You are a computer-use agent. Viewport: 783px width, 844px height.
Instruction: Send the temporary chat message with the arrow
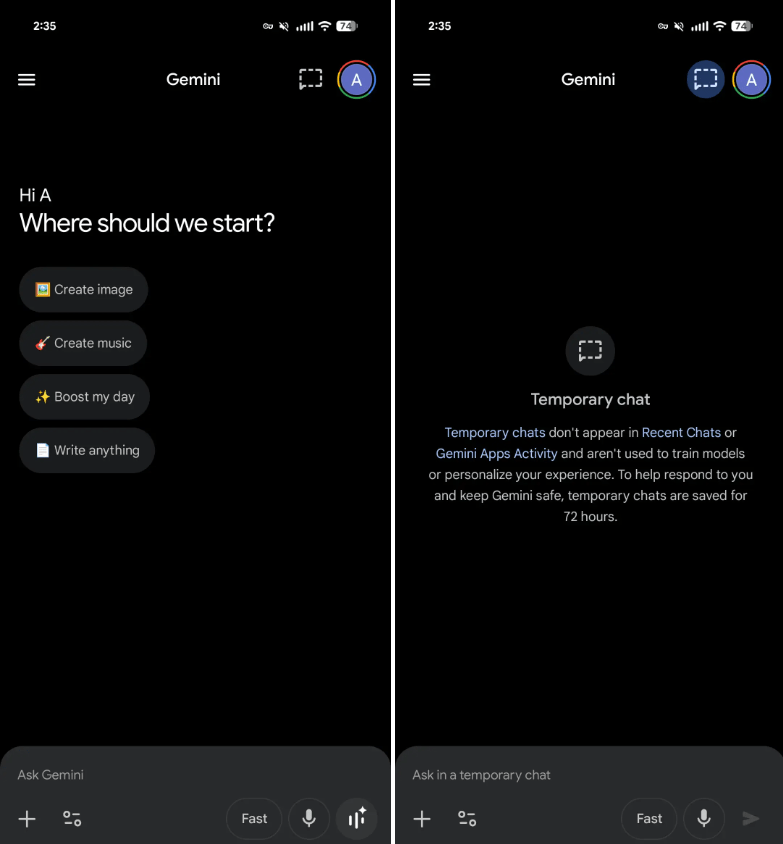(x=751, y=819)
